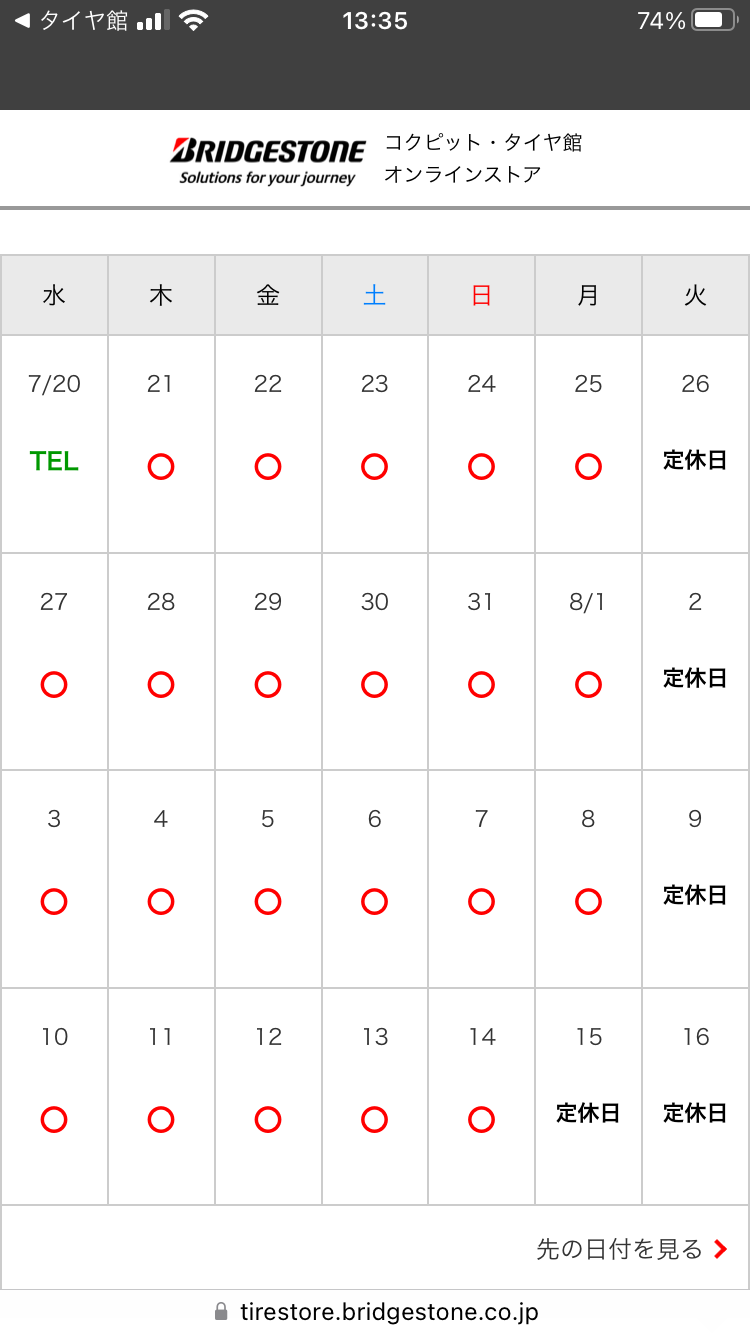Choose the 5th for reservation
Viewport: 750px width, 1334px height.
click(x=268, y=901)
